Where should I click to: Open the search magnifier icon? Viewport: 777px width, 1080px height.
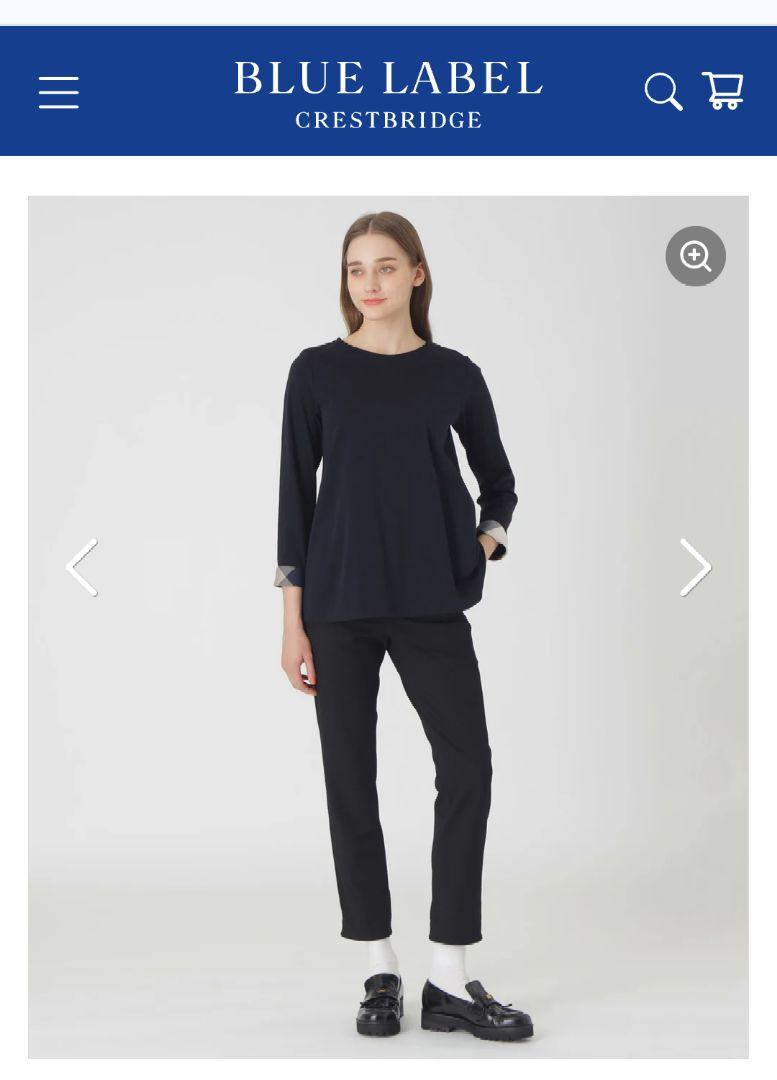pos(663,92)
